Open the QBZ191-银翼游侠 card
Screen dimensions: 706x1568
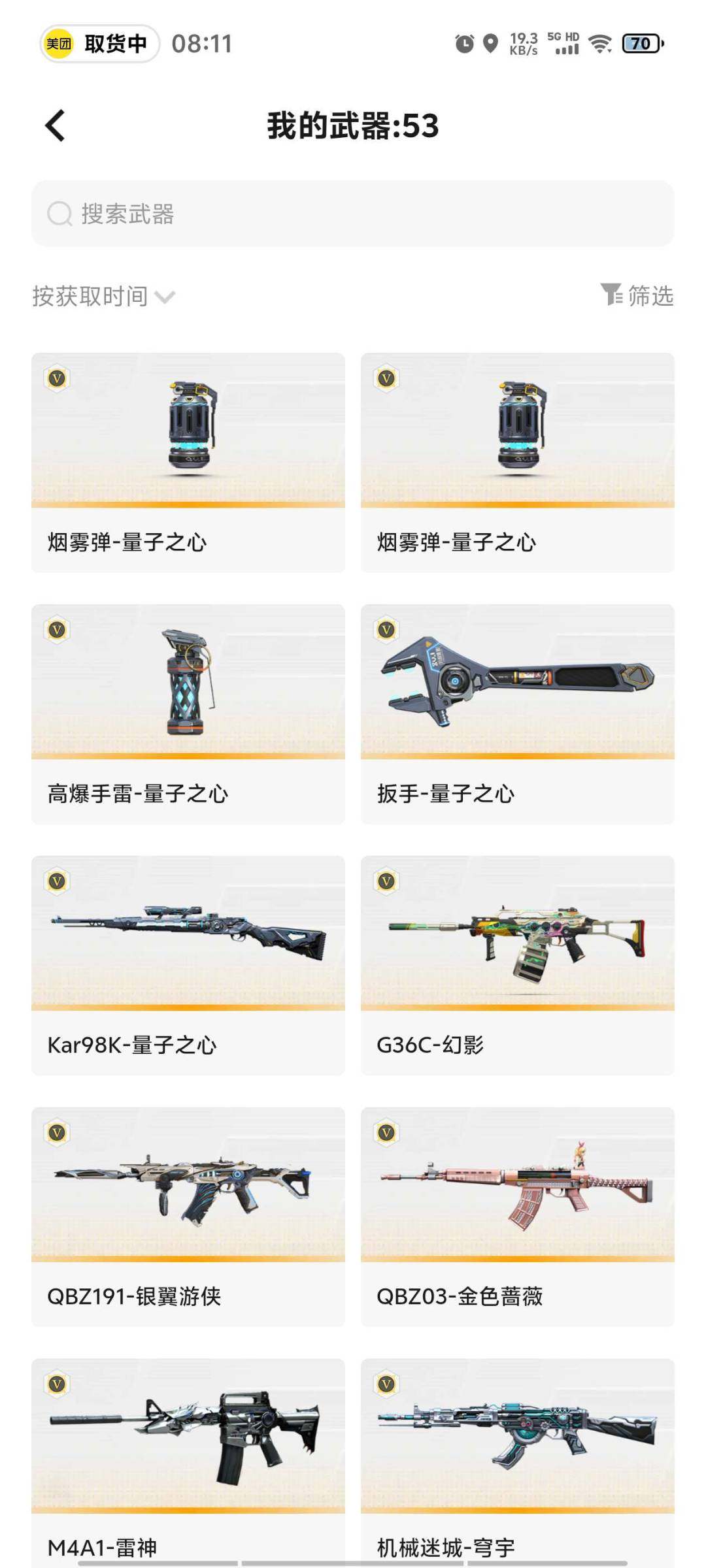pyautogui.click(x=188, y=1217)
